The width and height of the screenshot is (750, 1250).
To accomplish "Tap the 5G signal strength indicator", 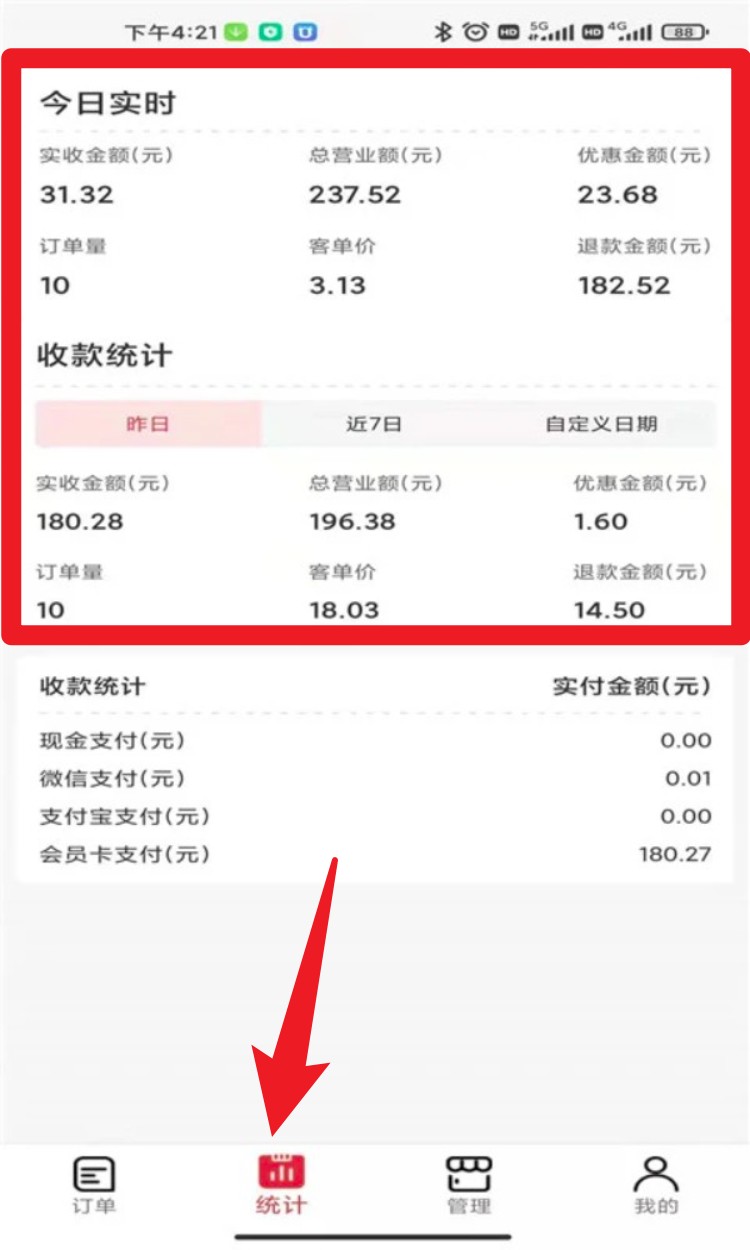I will (x=548, y=31).
